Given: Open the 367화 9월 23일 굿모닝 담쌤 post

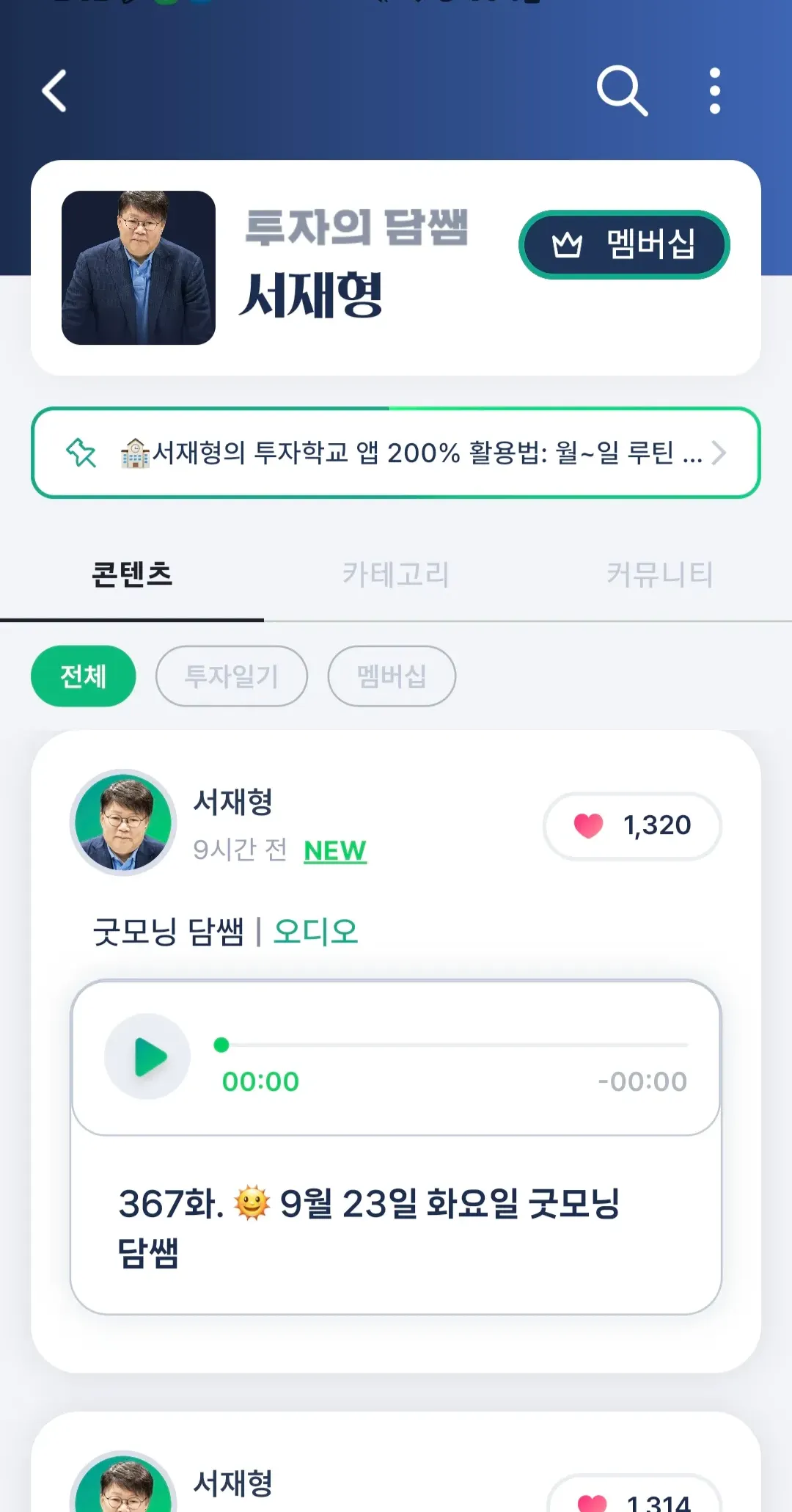Looking at the screenshot, I should [369, 1227].
